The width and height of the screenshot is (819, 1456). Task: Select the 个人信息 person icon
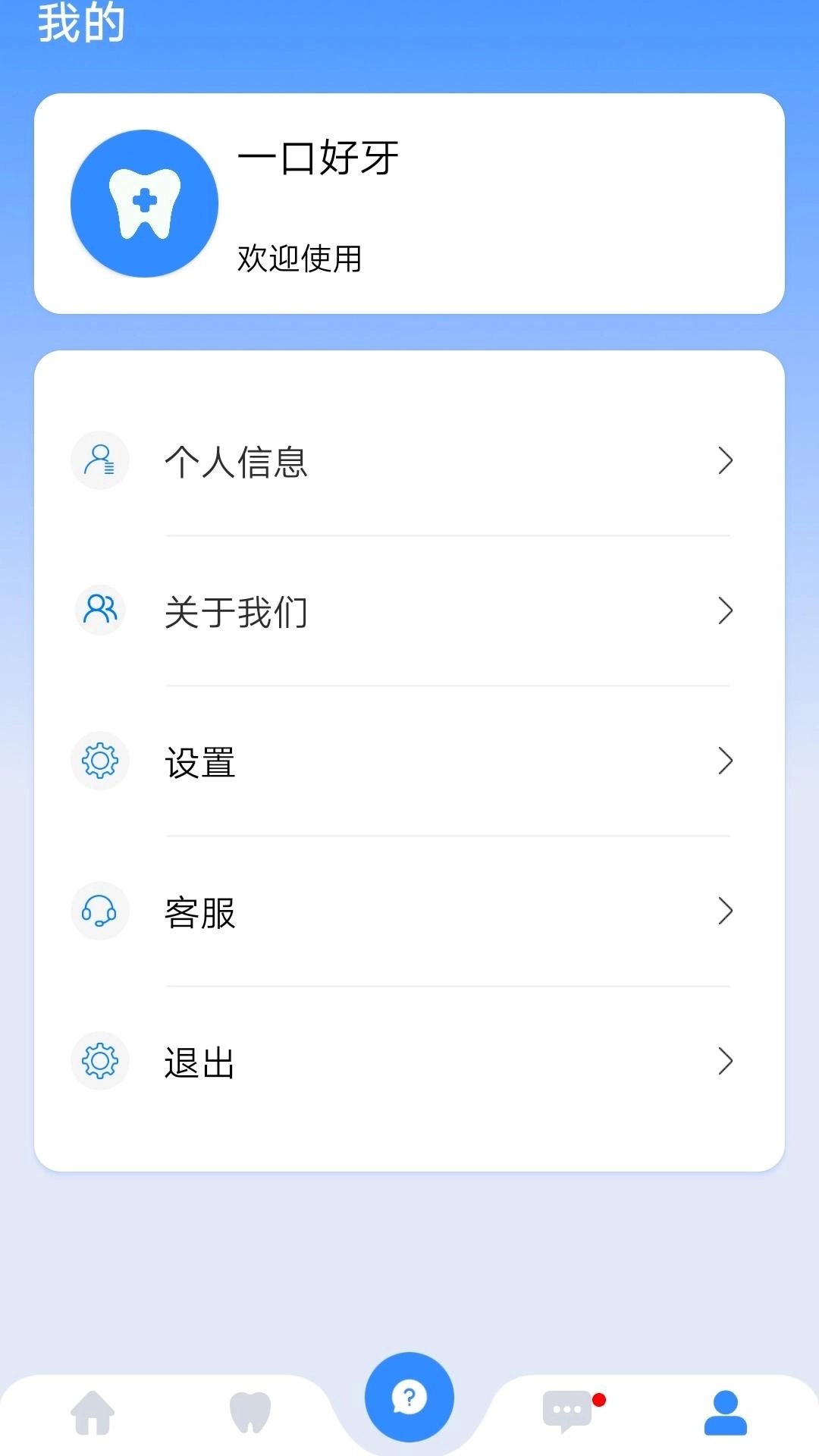coord(100,460)
